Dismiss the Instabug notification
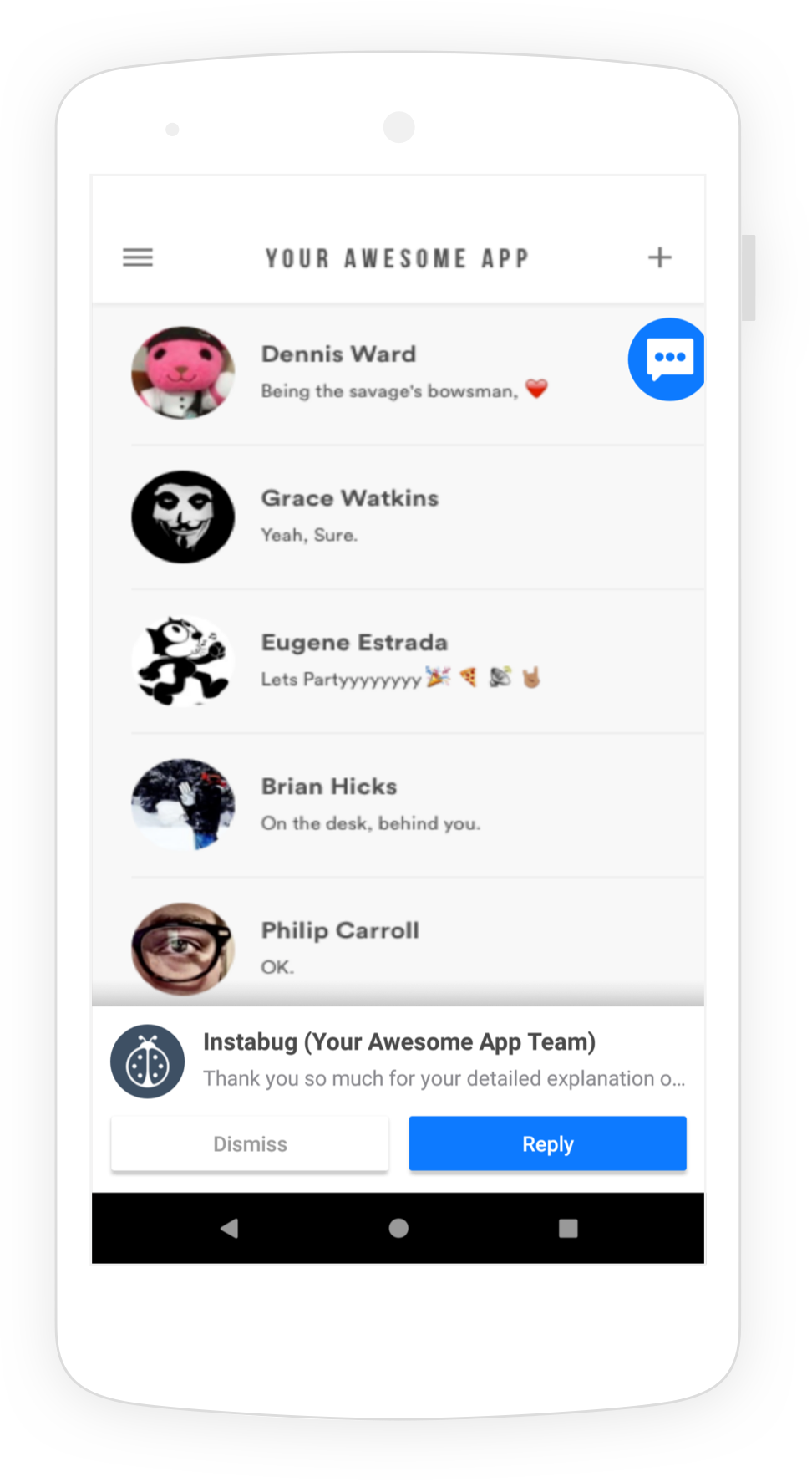Viewport: 812px width, 1482px height. (250, 1143)
